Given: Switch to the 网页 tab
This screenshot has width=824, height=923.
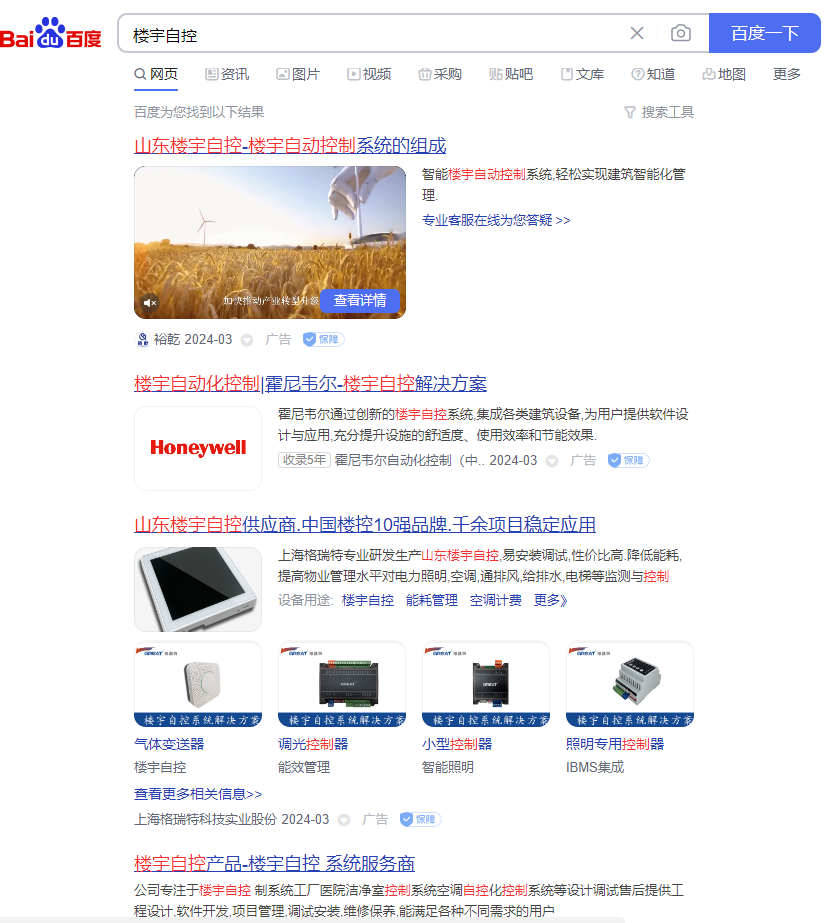Looking at the screenshot, I should pyautogui.click(x=157, y=73).
